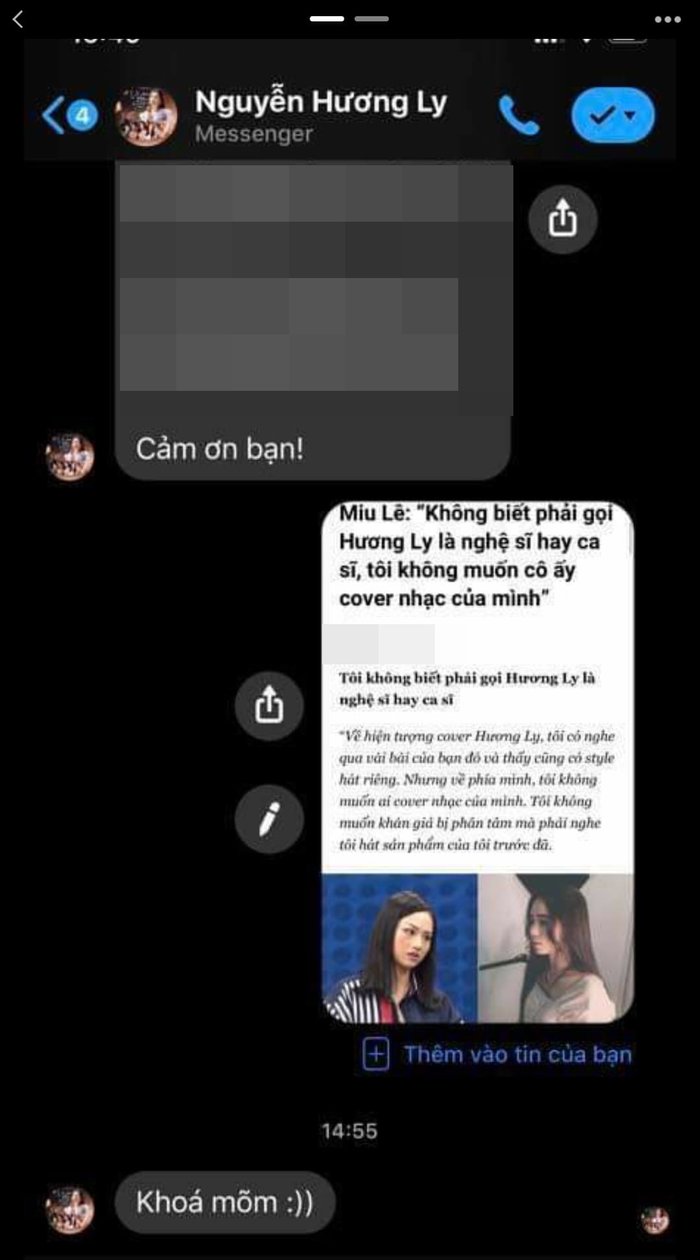
Task: Open the more options menu
Action: tap(666, 19)
